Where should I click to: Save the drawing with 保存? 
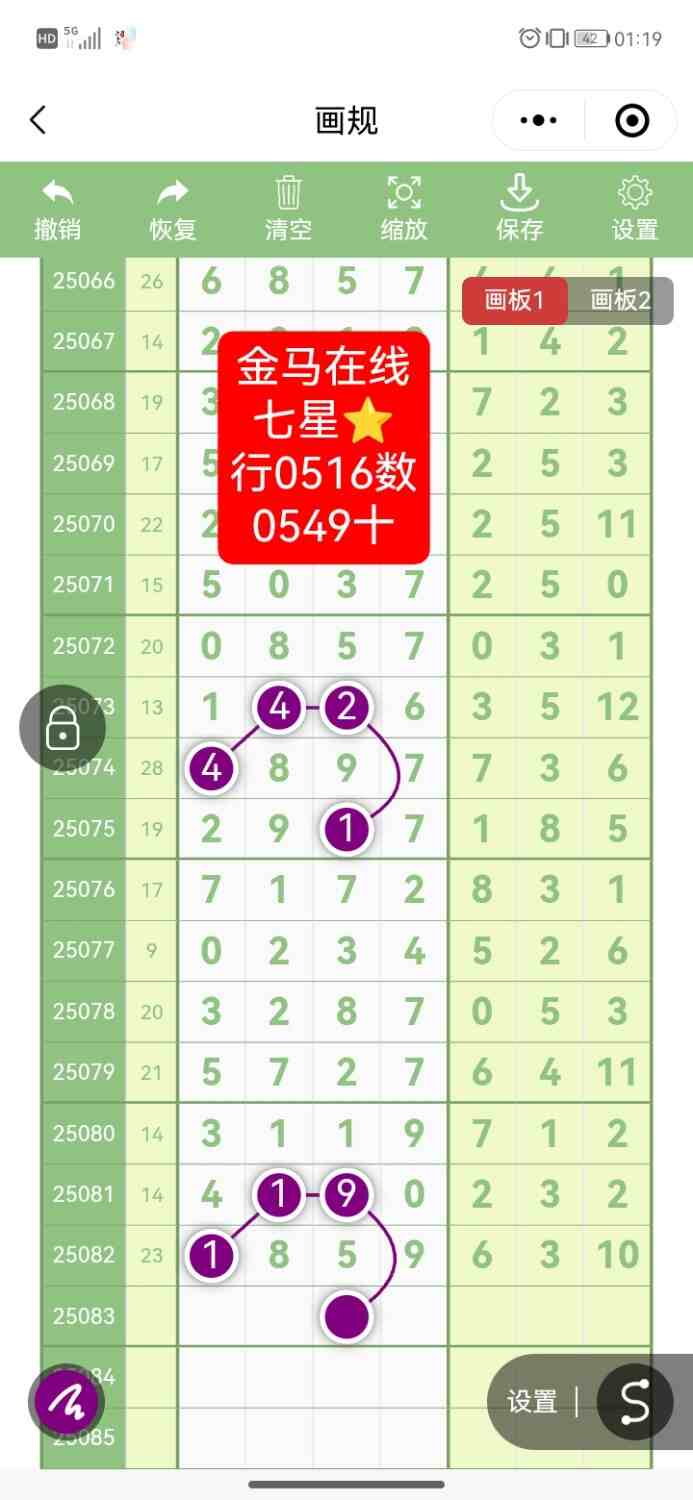tap(519, 209)
